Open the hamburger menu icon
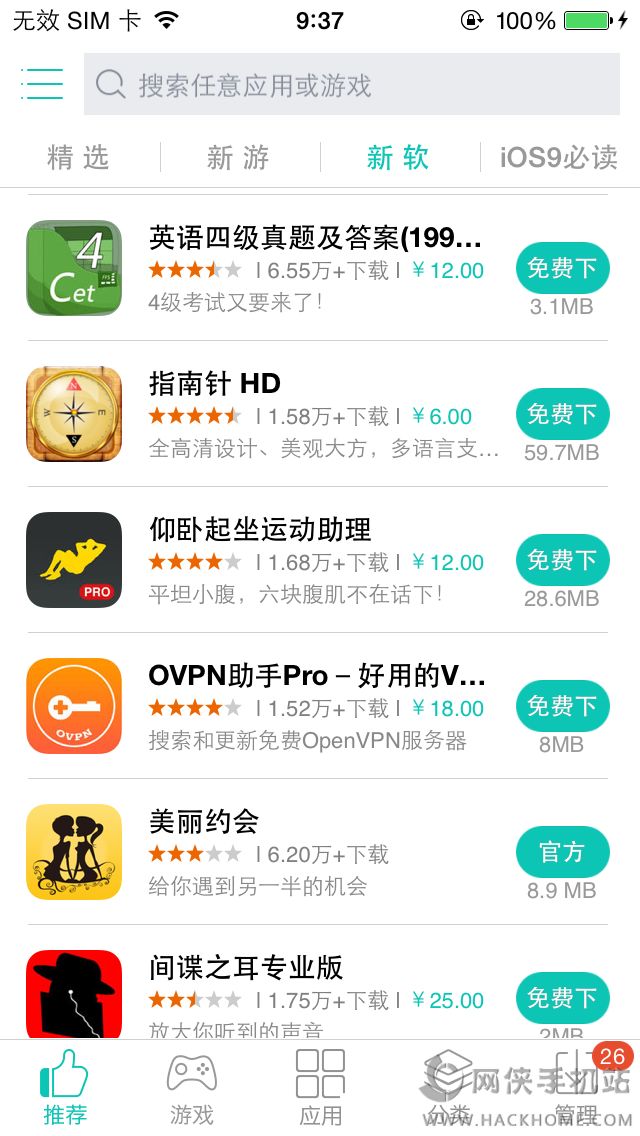This screenshot has height=1136, width=640. 42,84
